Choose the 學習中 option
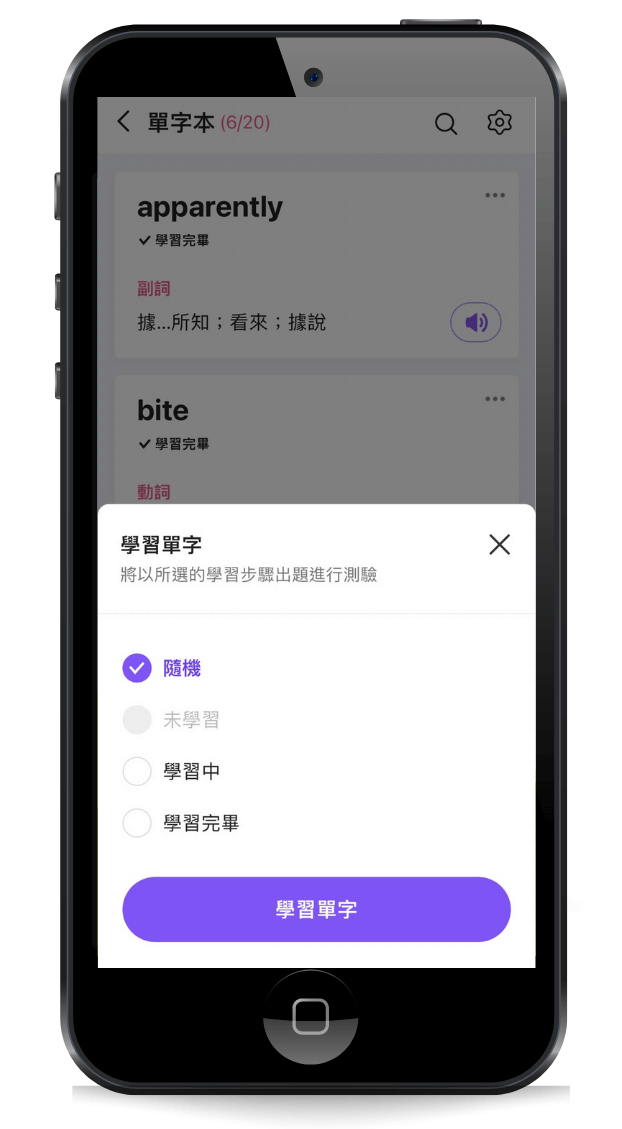This screenshot has height=1129, width=622. (x=137, y=772)
